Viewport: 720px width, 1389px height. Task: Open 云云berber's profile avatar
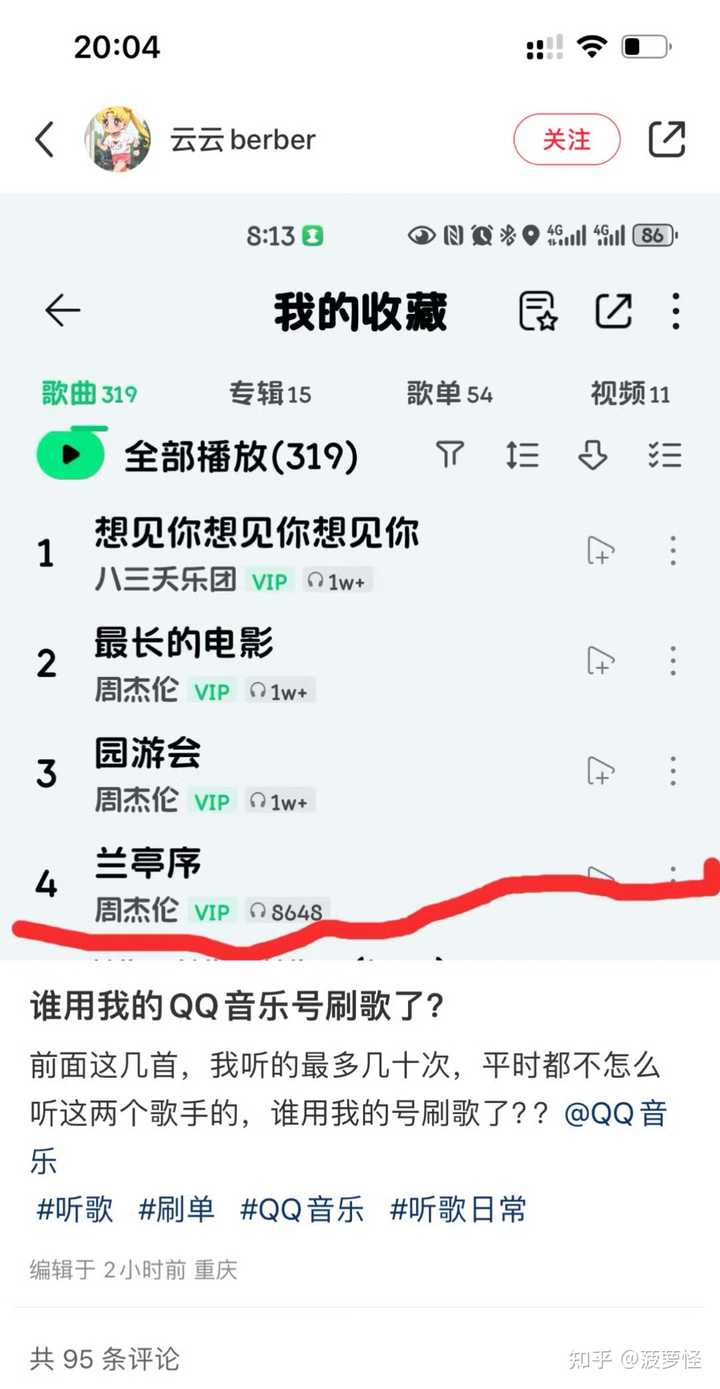118,140
